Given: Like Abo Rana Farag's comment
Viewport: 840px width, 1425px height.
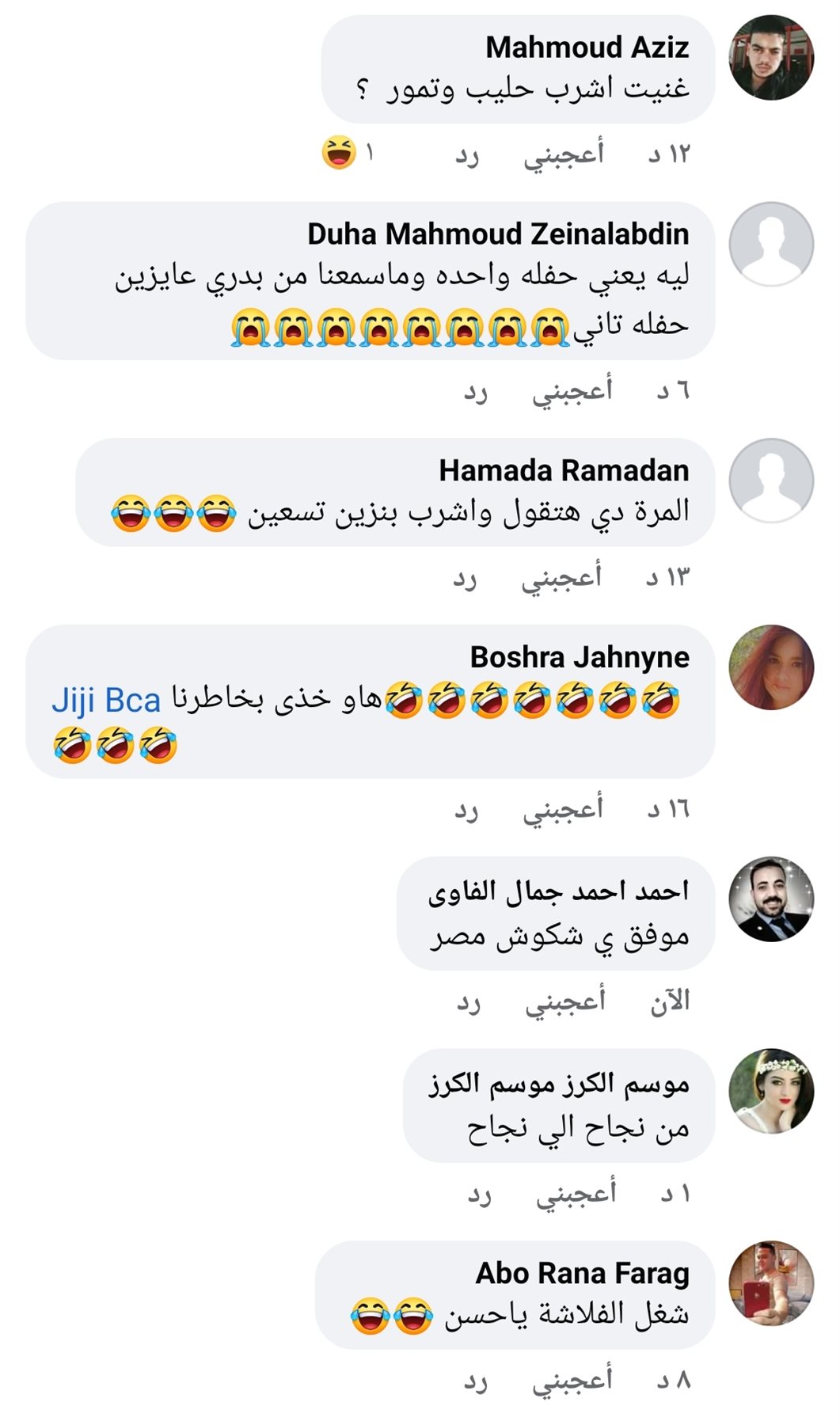Looking at the screenshot, I should [572, 1380].
